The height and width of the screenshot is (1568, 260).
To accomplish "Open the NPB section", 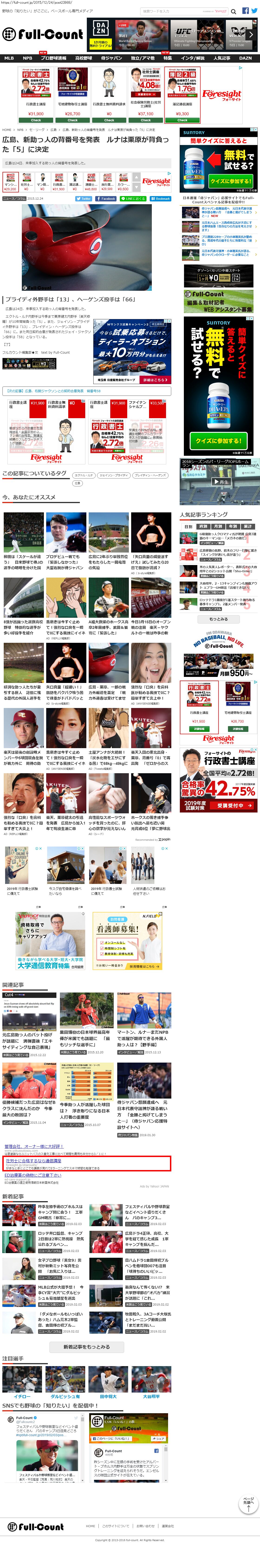I will point(27,58).
